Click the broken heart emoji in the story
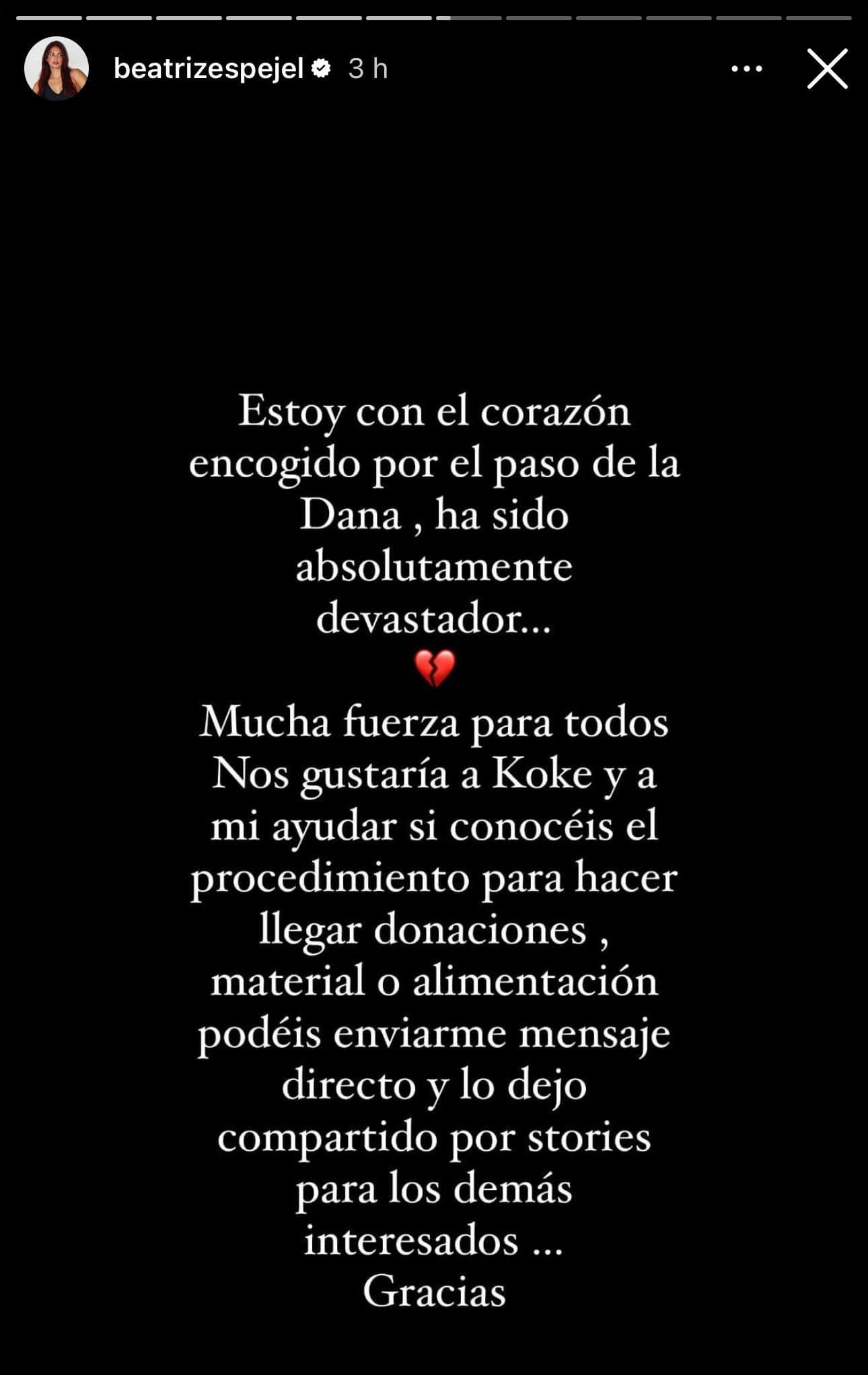 (x=434, y=666)
